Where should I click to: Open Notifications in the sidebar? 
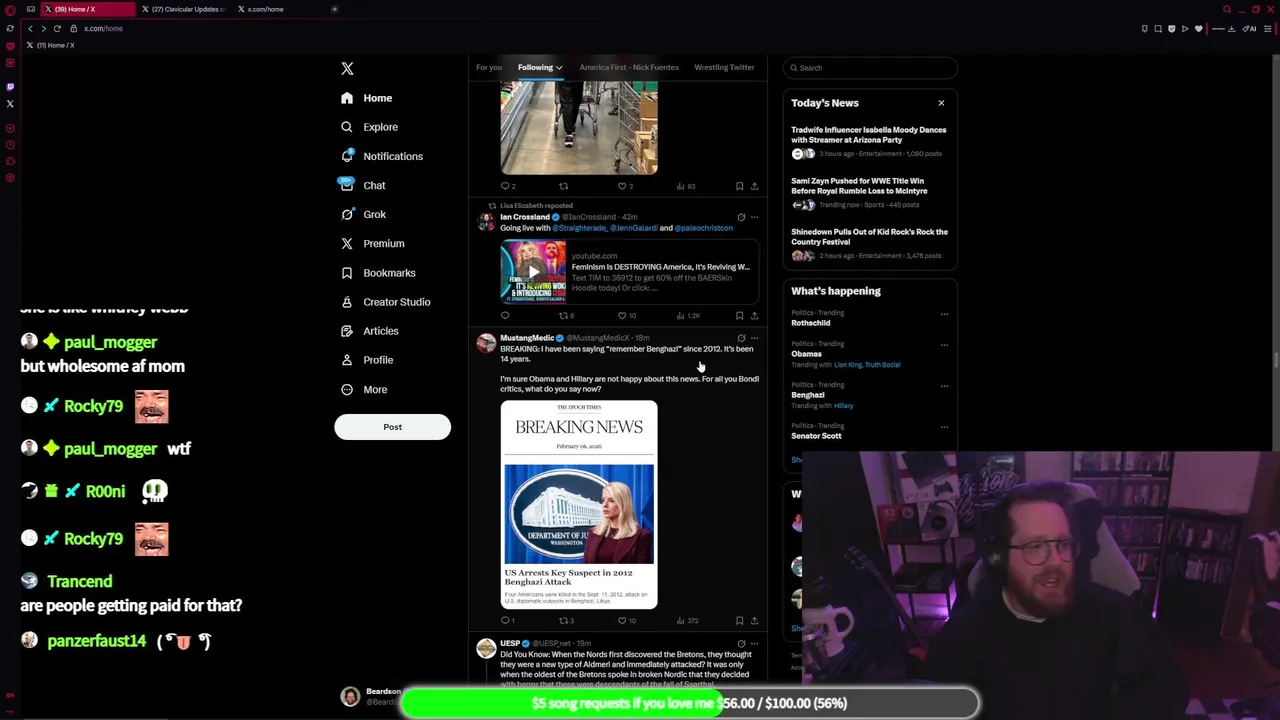(x=392, y=156)
